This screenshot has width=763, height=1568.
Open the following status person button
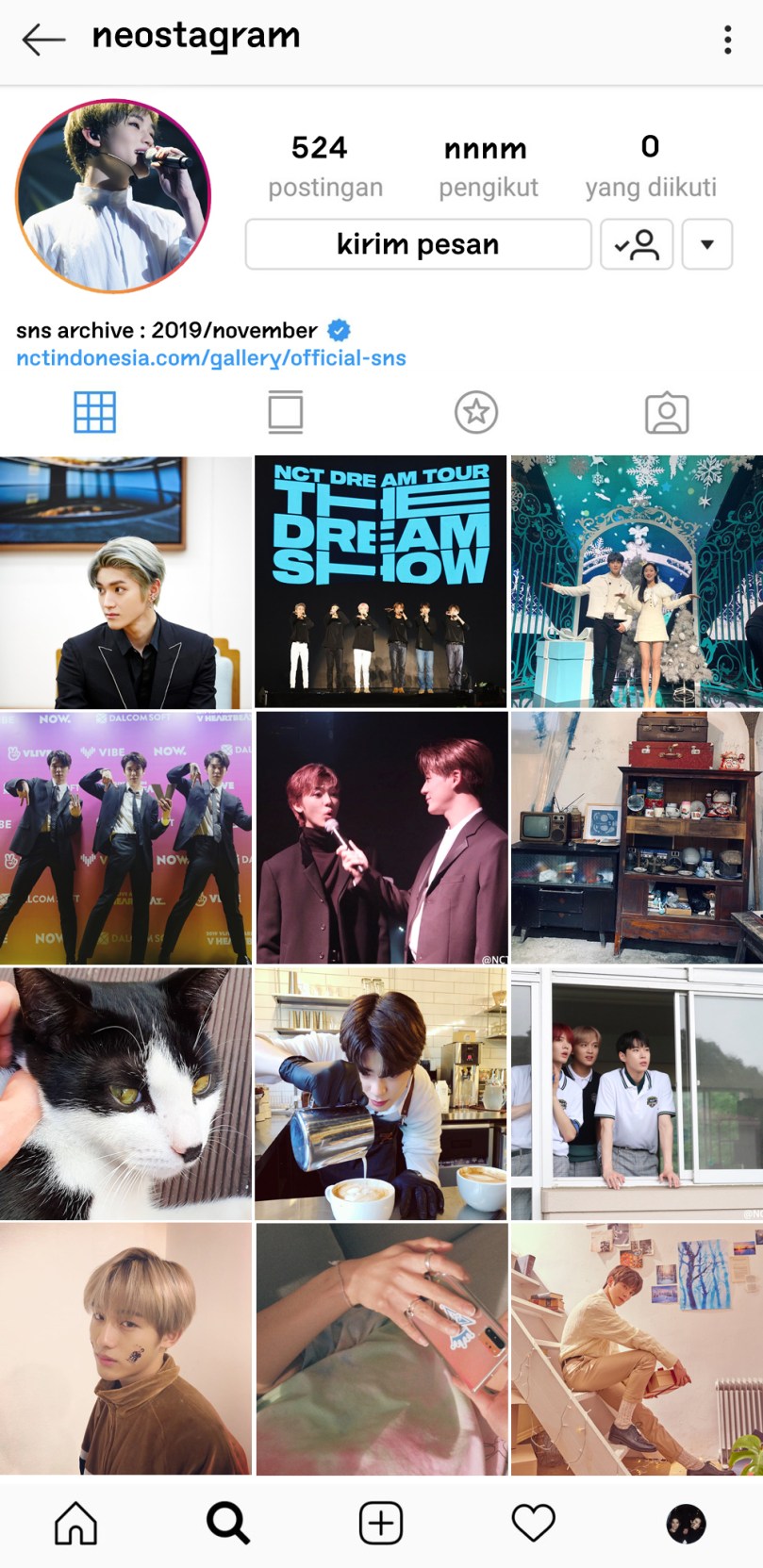(x=637, y=244)
